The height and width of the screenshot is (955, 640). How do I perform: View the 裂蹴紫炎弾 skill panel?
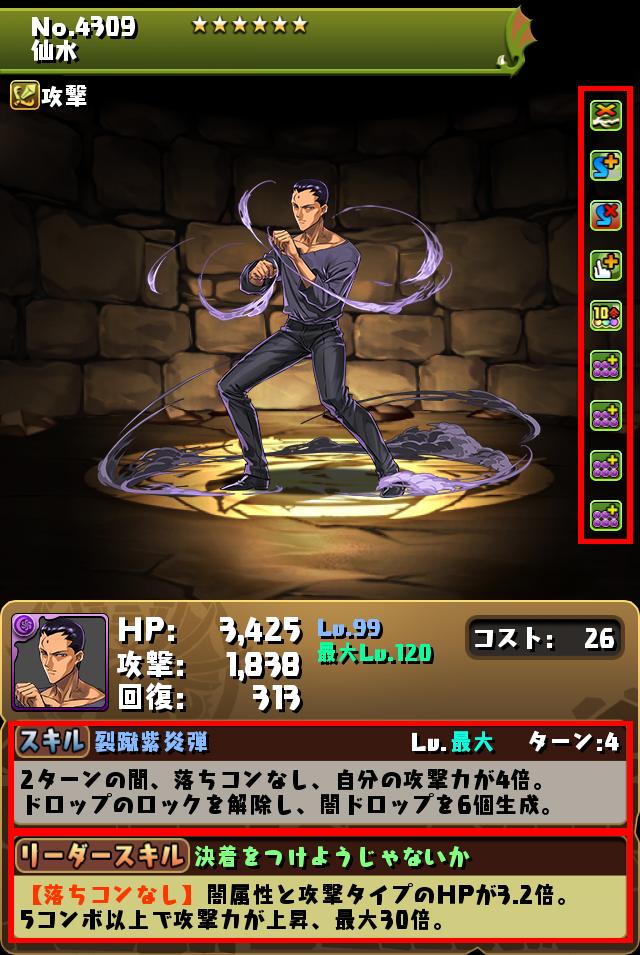click(x=320, y=776)
